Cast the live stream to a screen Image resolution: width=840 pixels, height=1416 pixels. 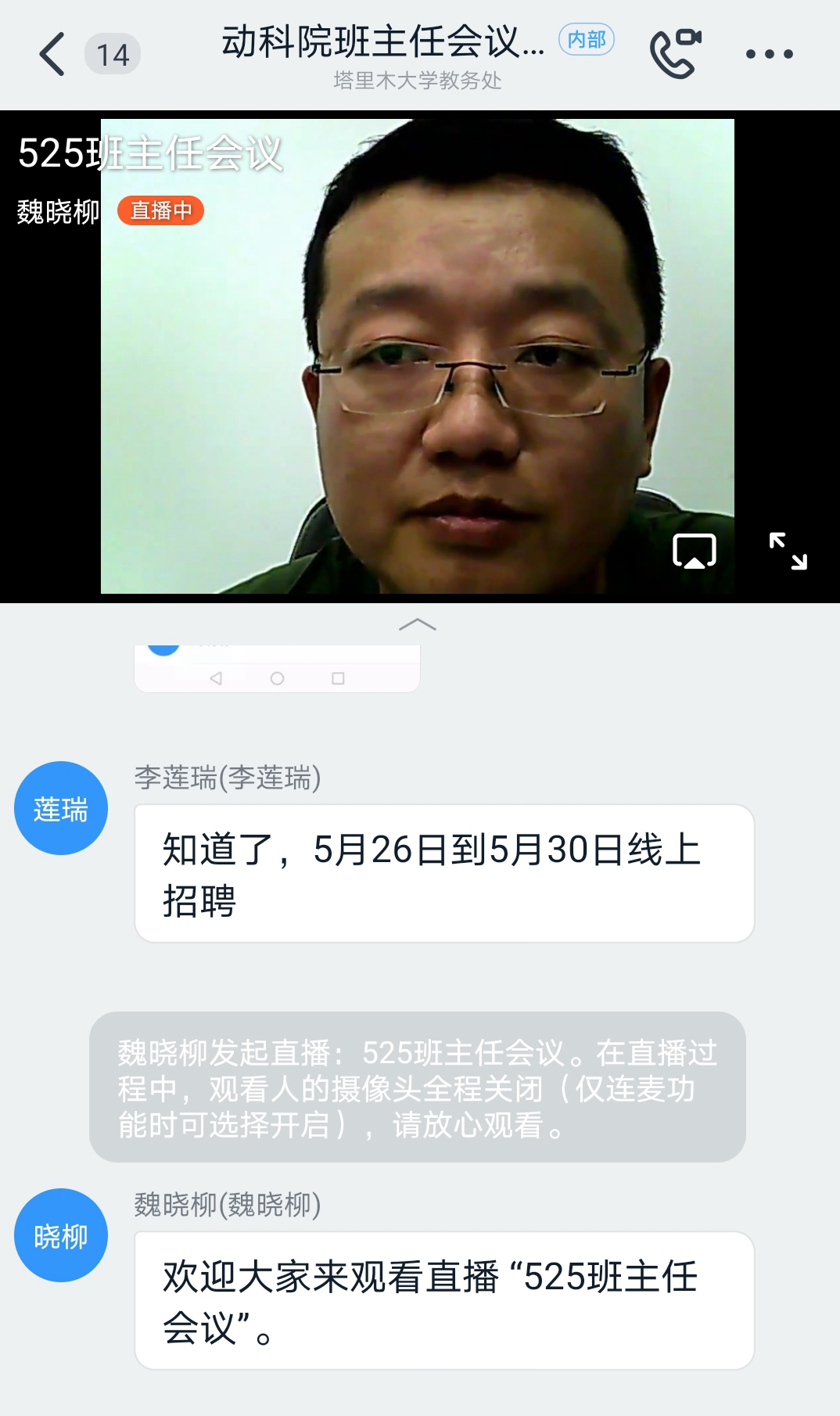pos(694,552)
